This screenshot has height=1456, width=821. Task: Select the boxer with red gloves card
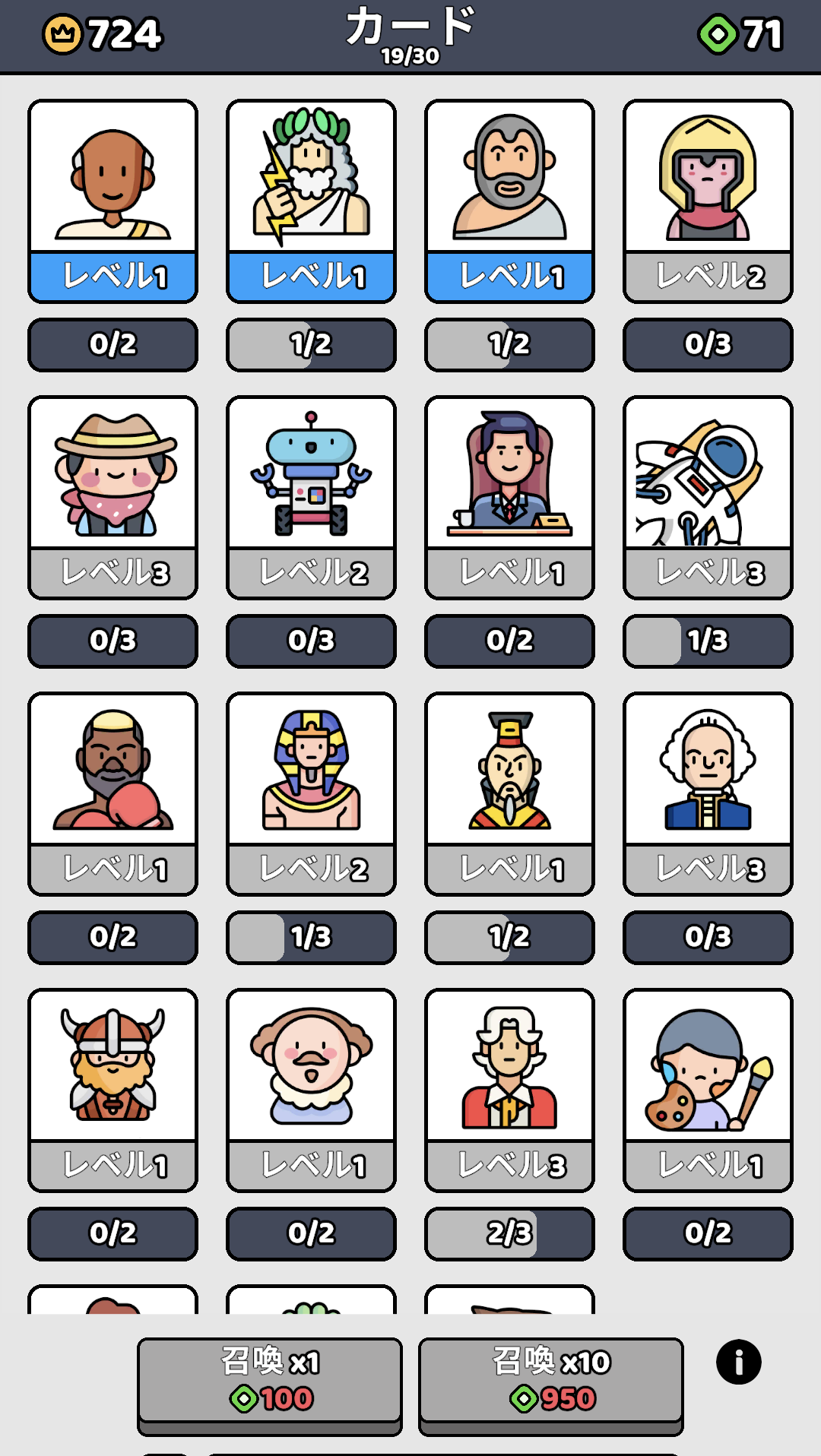pos(113,793)
